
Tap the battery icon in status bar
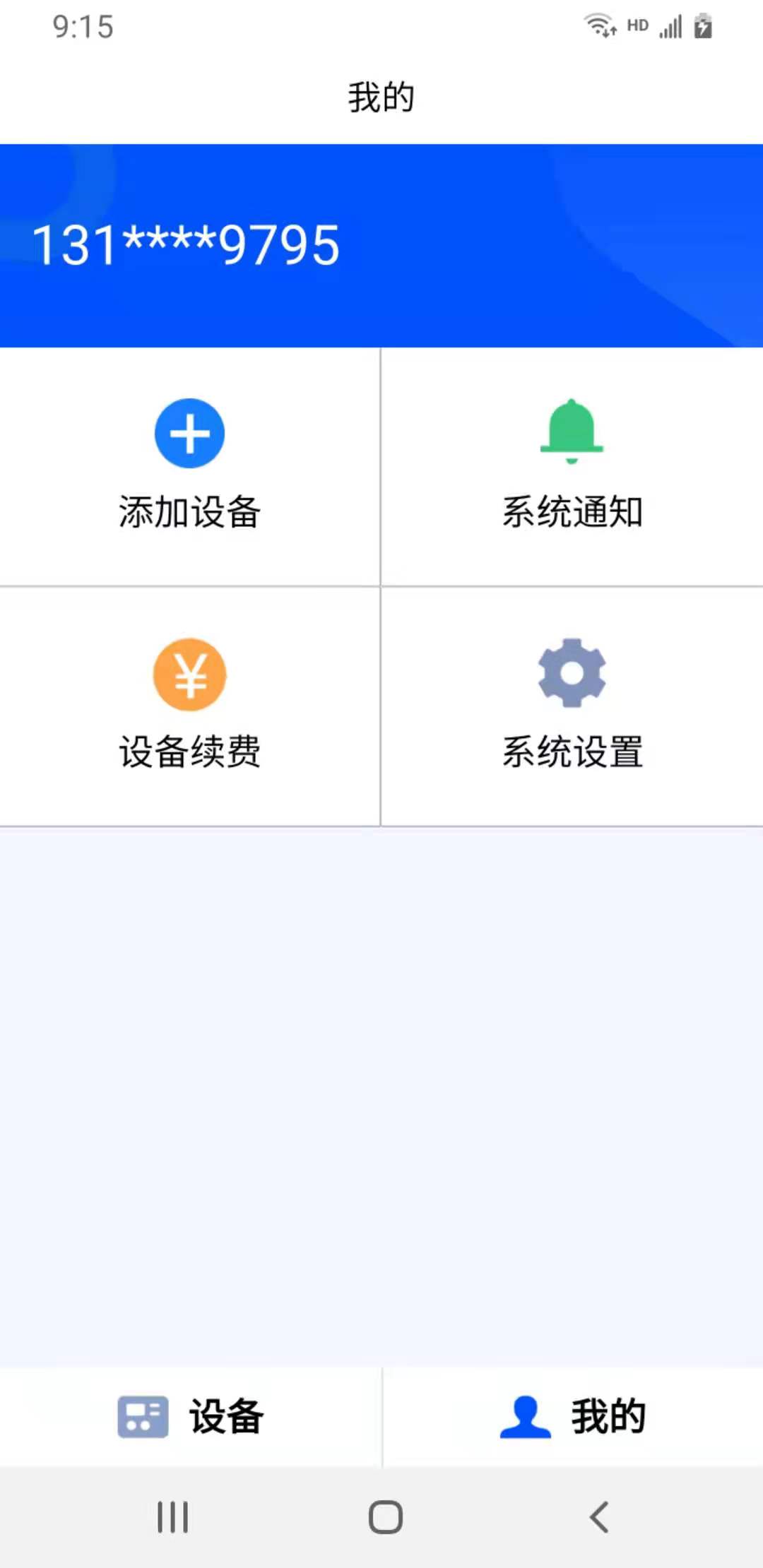click(x=703, y=25)
